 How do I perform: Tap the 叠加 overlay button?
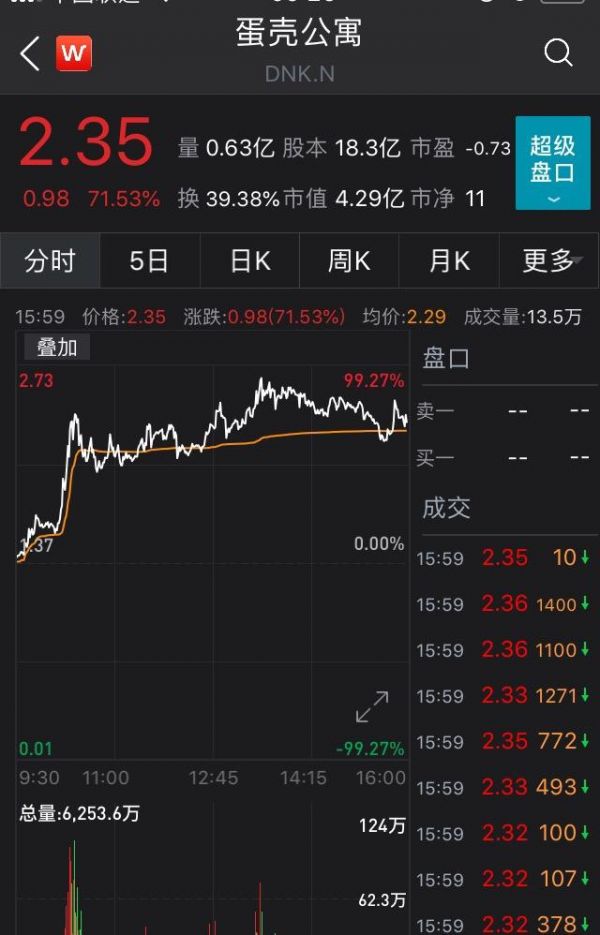(56, 347)
